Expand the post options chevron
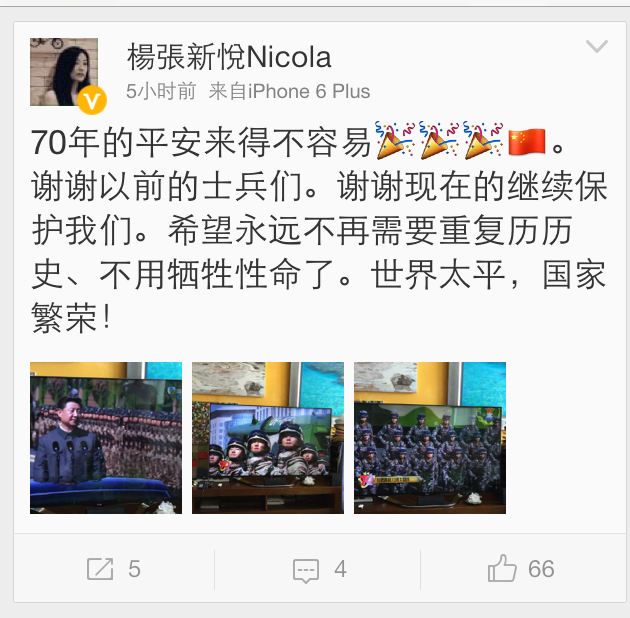Image resolution: width=630 pixels, height=618 pixels. coord(596,47)
